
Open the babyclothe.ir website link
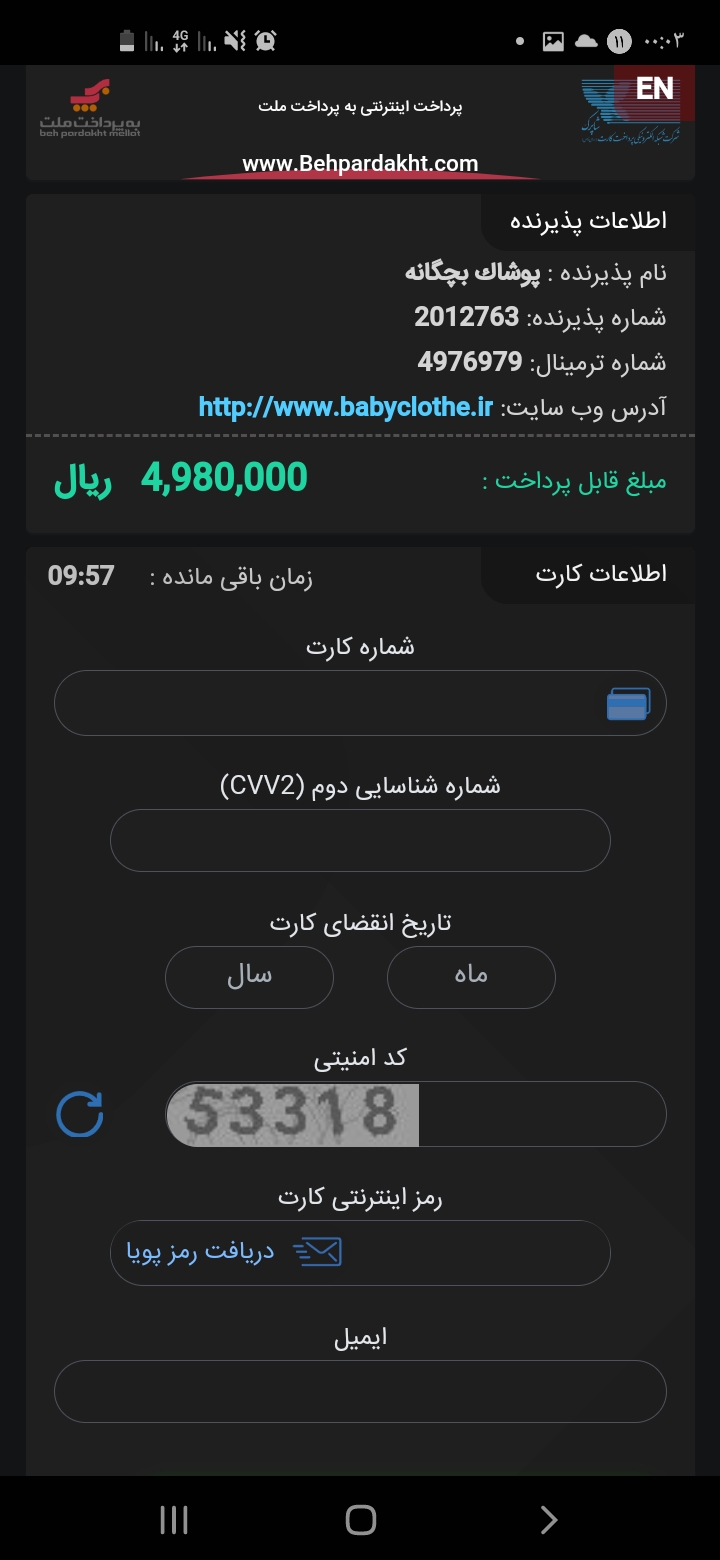[x=346, y=407]
